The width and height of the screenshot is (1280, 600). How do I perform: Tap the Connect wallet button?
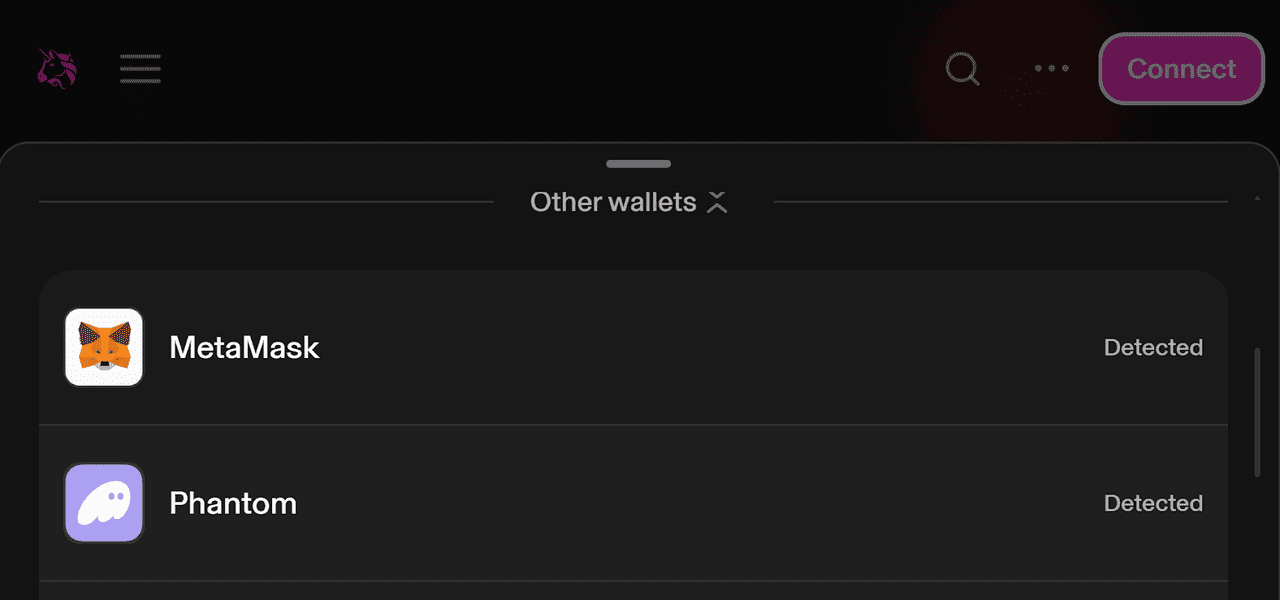pyautogui.click(x=1181, y=69)
